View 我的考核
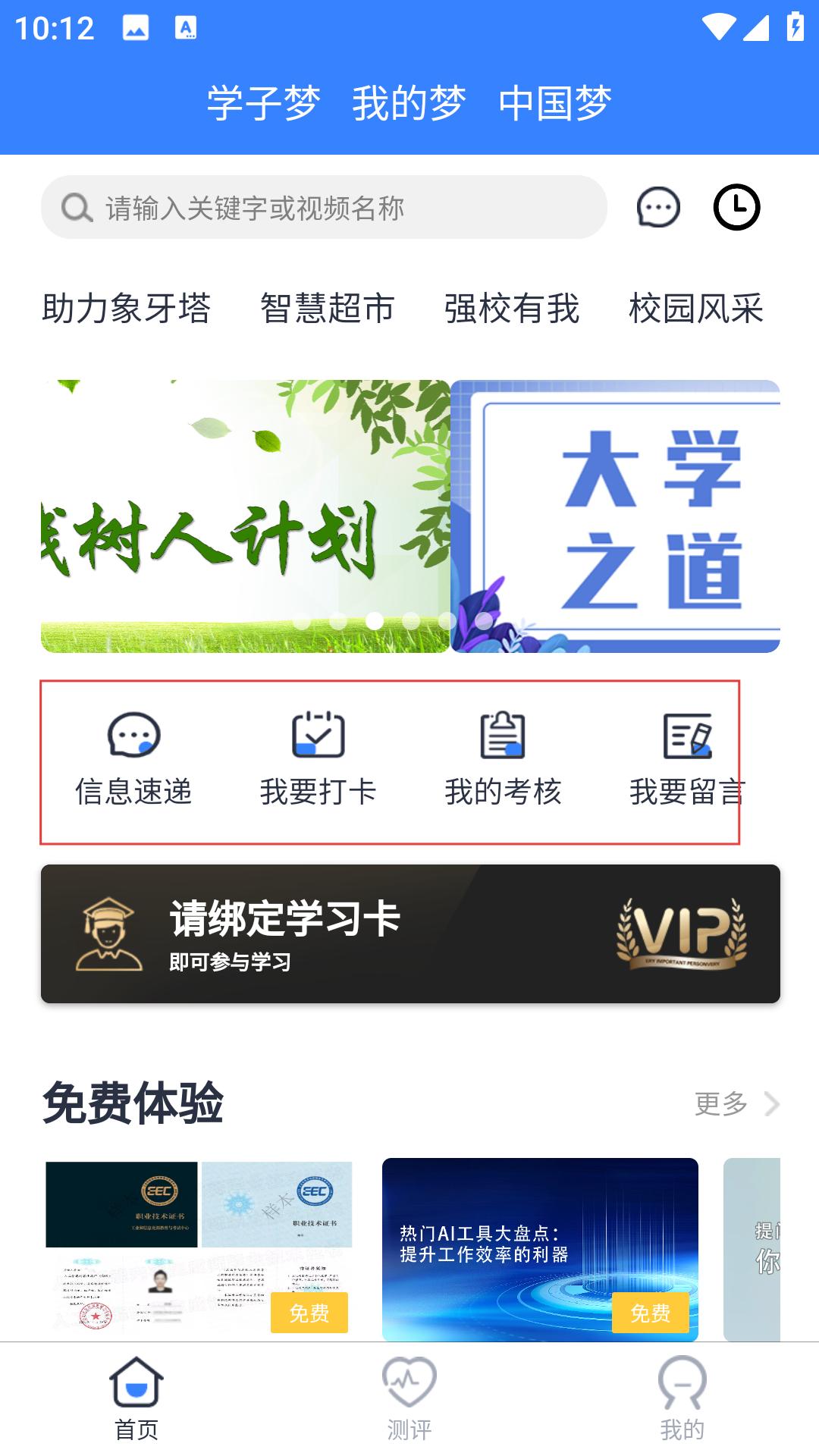Screen dimensions: 819x1456 pyautogui.click(x=503, y=760)
